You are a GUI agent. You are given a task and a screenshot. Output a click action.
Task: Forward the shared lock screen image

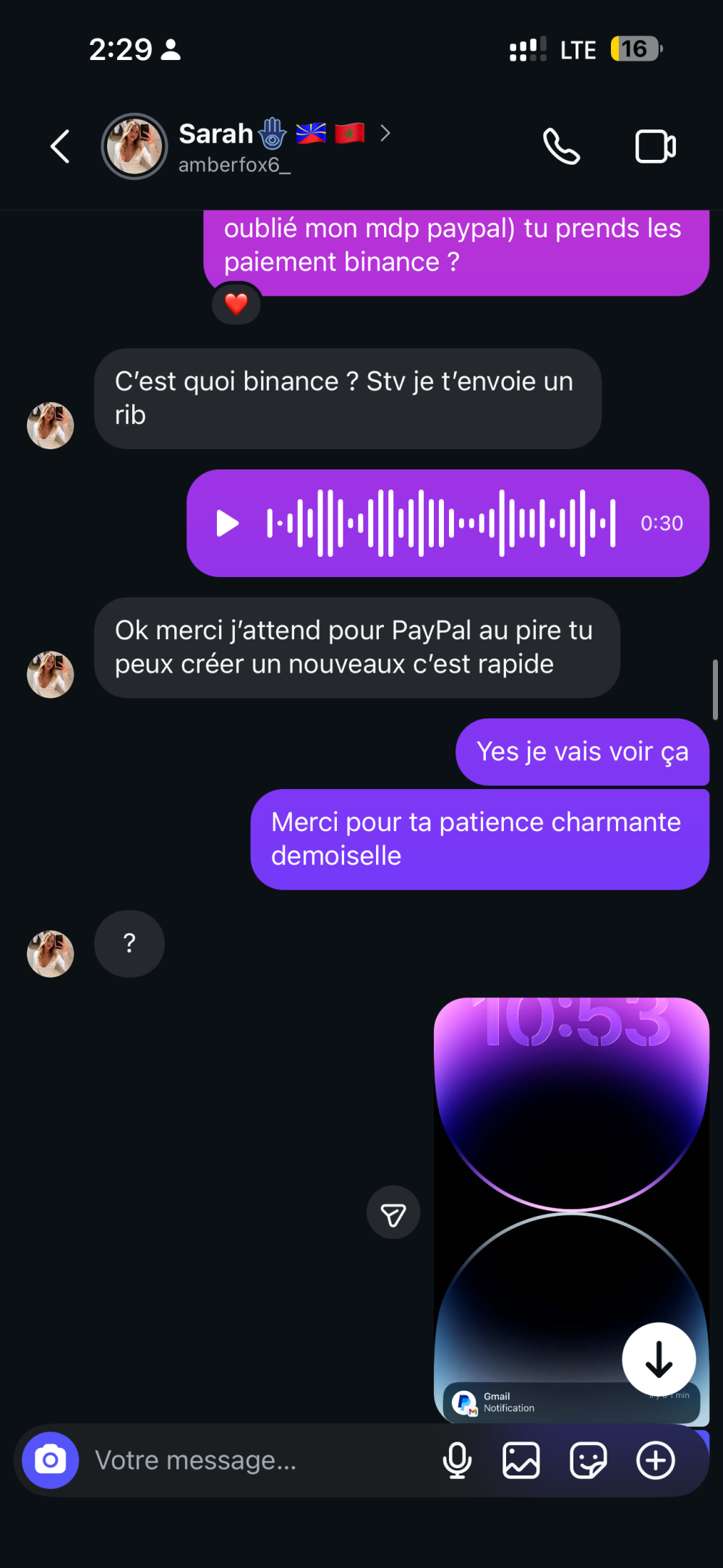393,1212
